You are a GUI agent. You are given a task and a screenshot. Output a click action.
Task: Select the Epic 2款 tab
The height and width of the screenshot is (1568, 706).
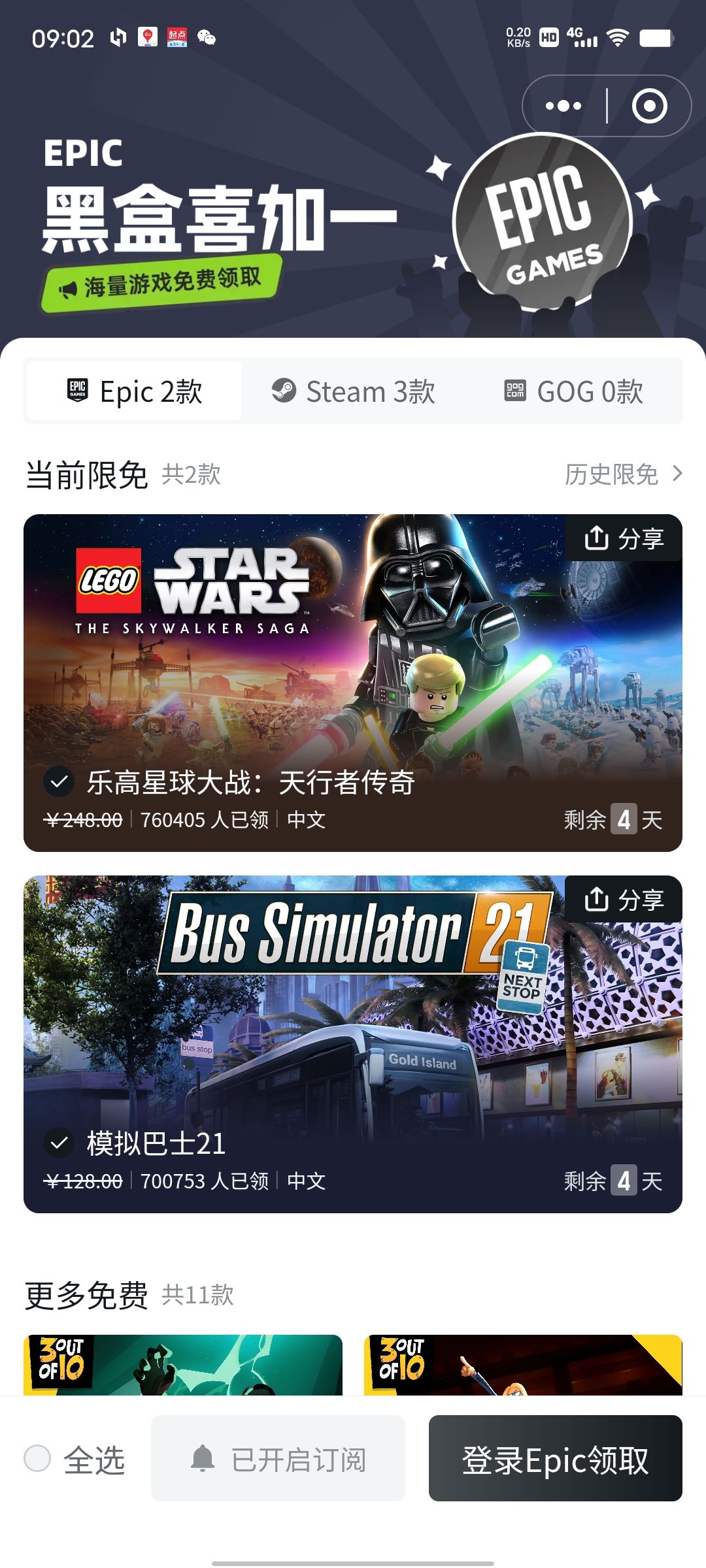135,391
